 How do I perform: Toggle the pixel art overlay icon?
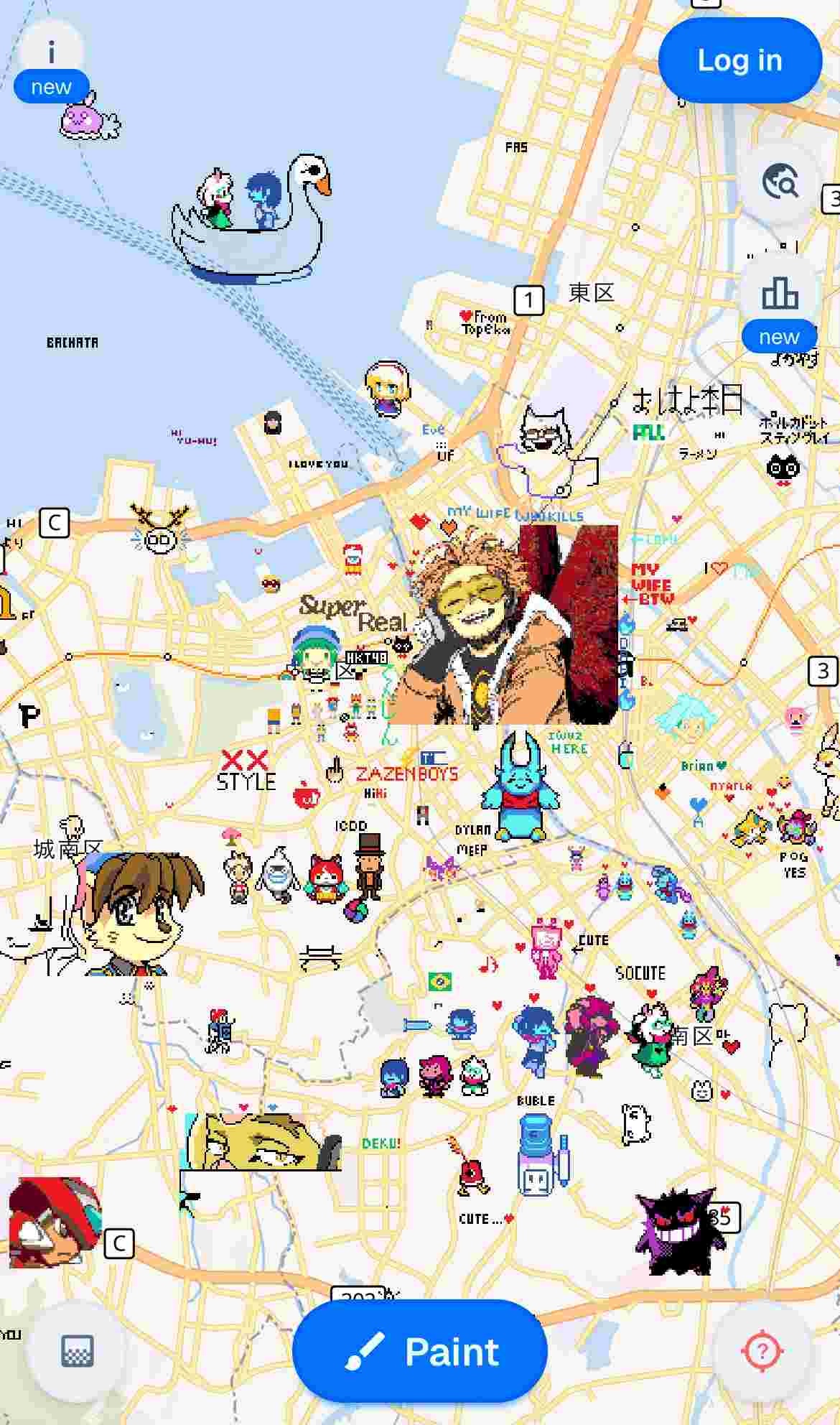point(77,1352)
